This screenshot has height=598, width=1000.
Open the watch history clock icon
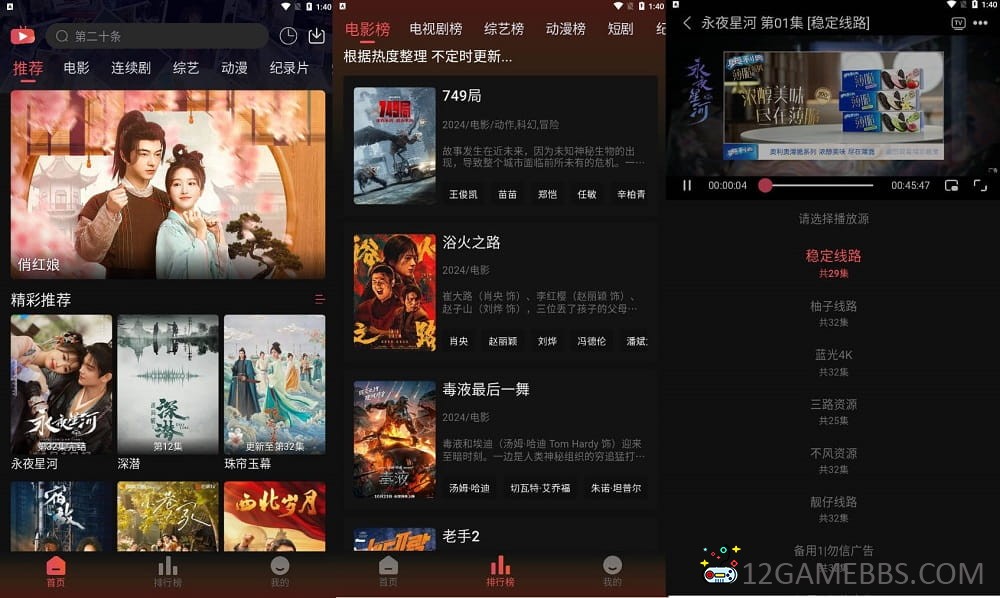point(288,36)
